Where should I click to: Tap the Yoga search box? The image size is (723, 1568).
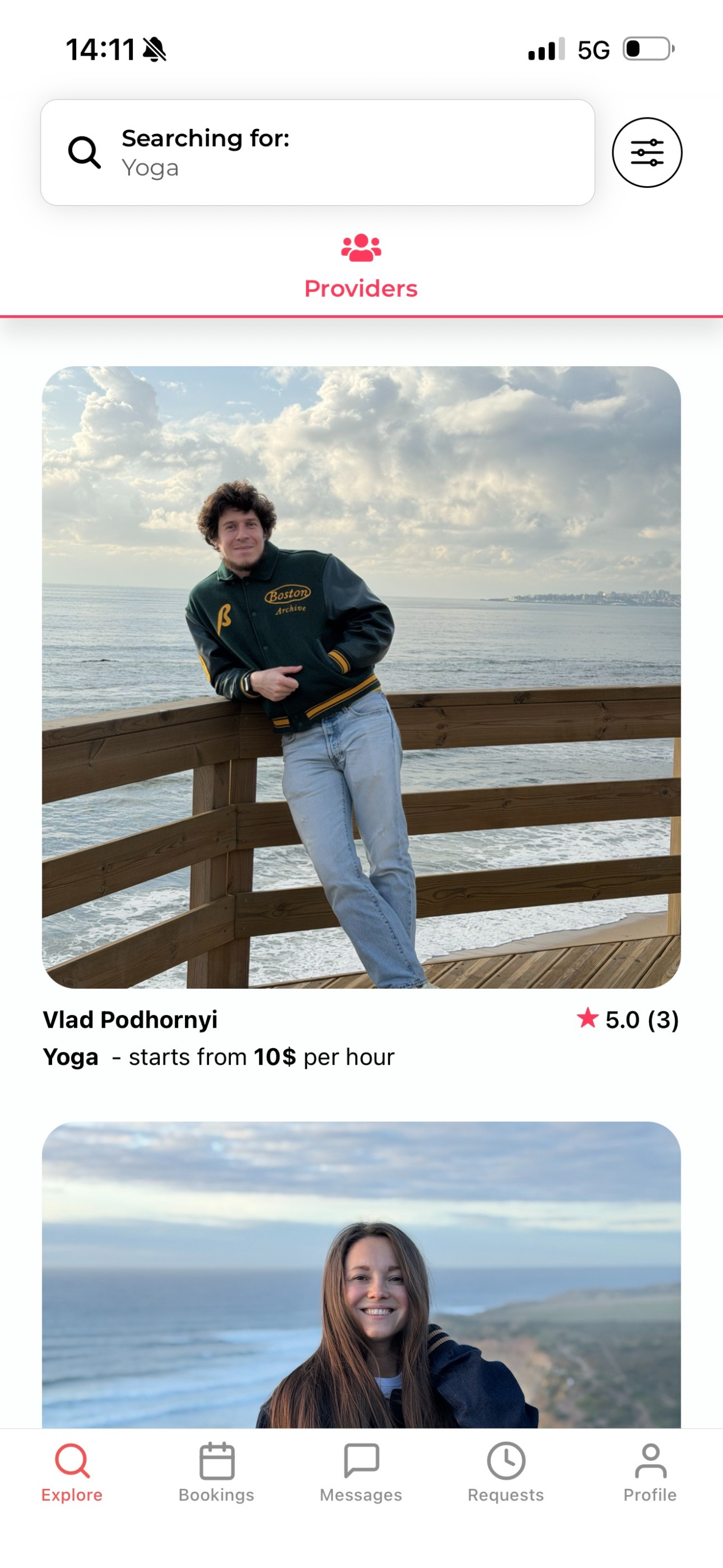click(317, 152)
